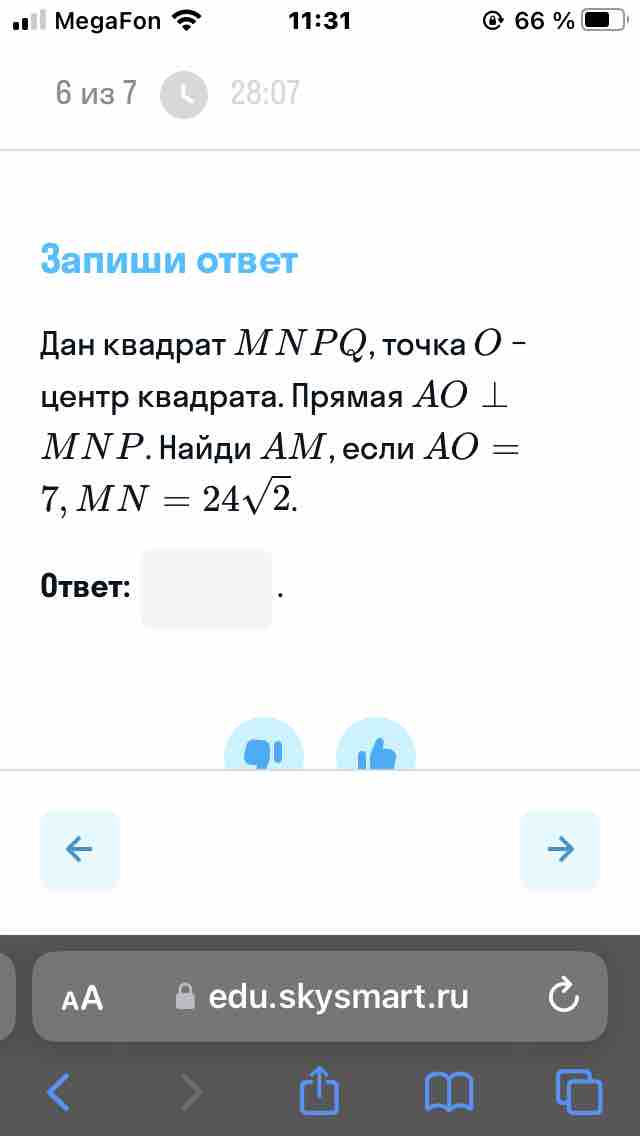Go to the next question arrow
This screenshot has width=640, height=1136.
(560, 850)
